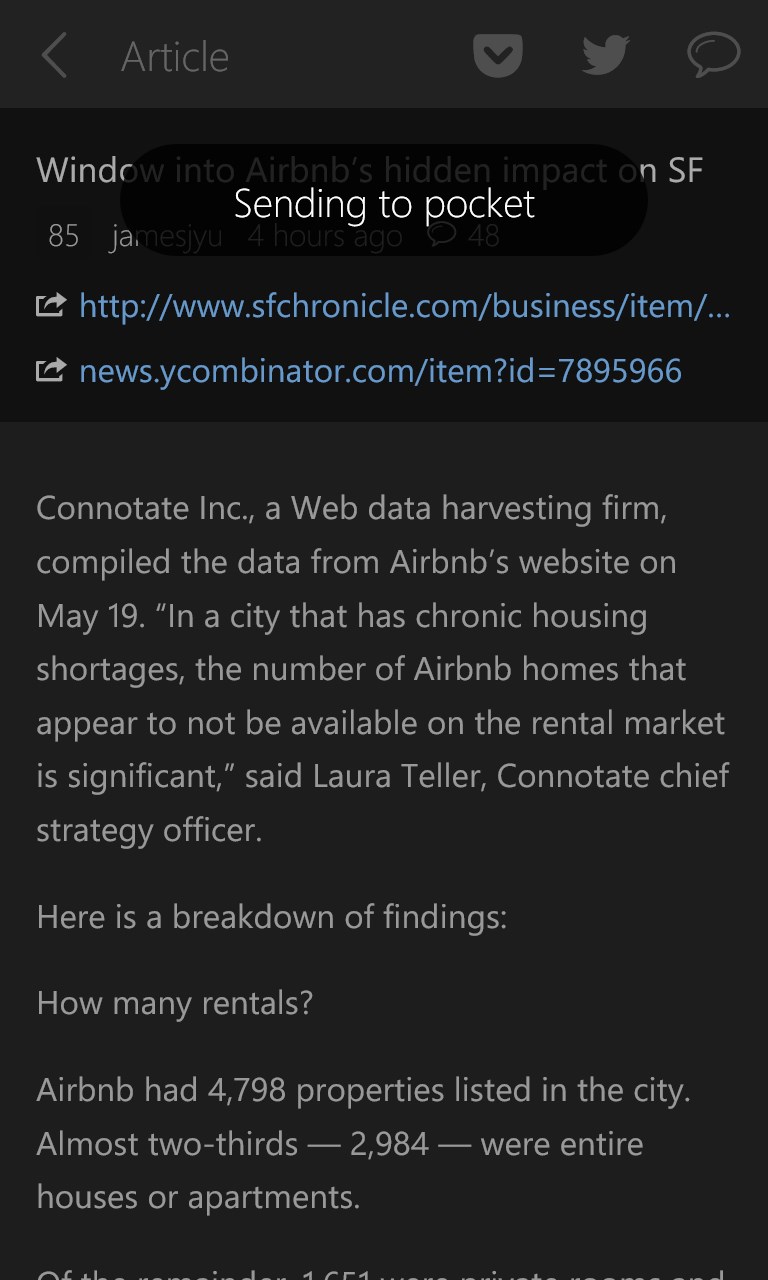Open the sfchronicle.com article link

pos(403,306)
